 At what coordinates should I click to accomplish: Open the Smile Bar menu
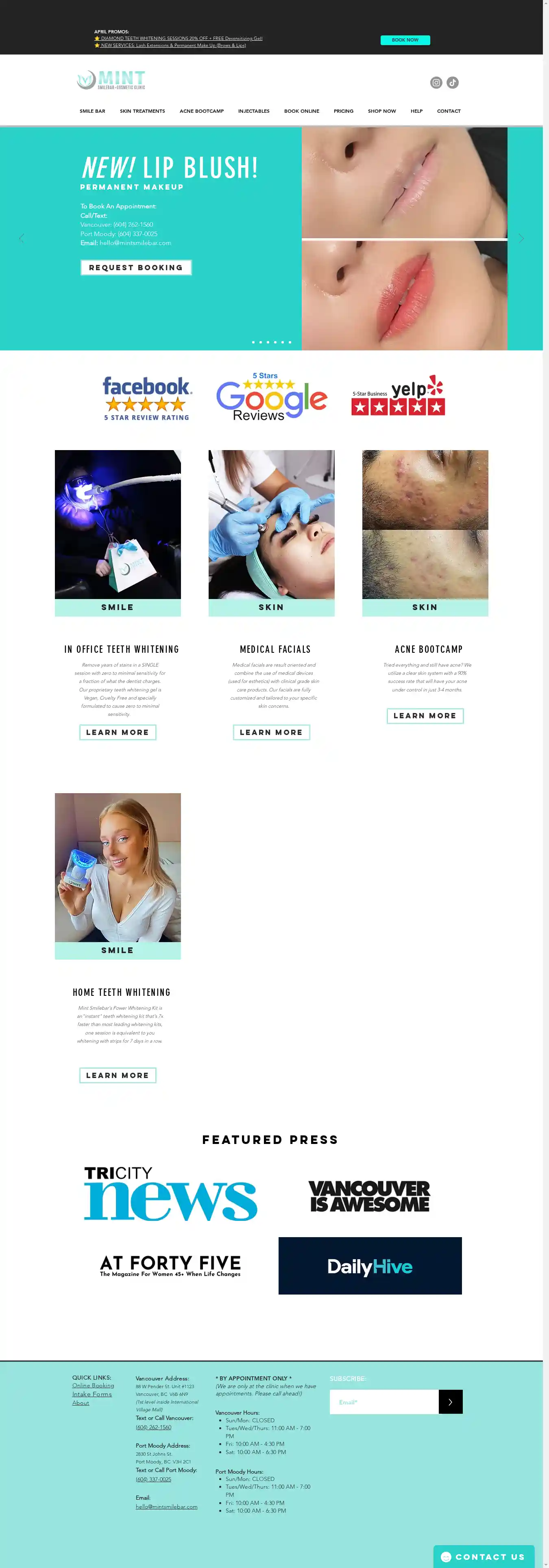pos(92,112)
